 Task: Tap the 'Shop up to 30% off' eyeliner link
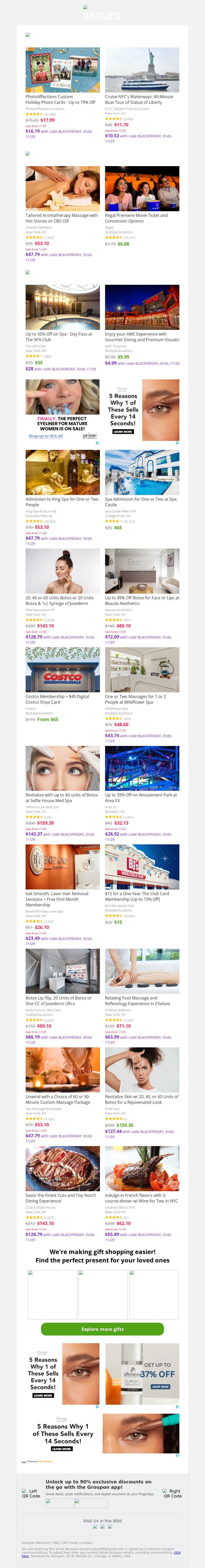pyautogui.click(x=46, y=436)
